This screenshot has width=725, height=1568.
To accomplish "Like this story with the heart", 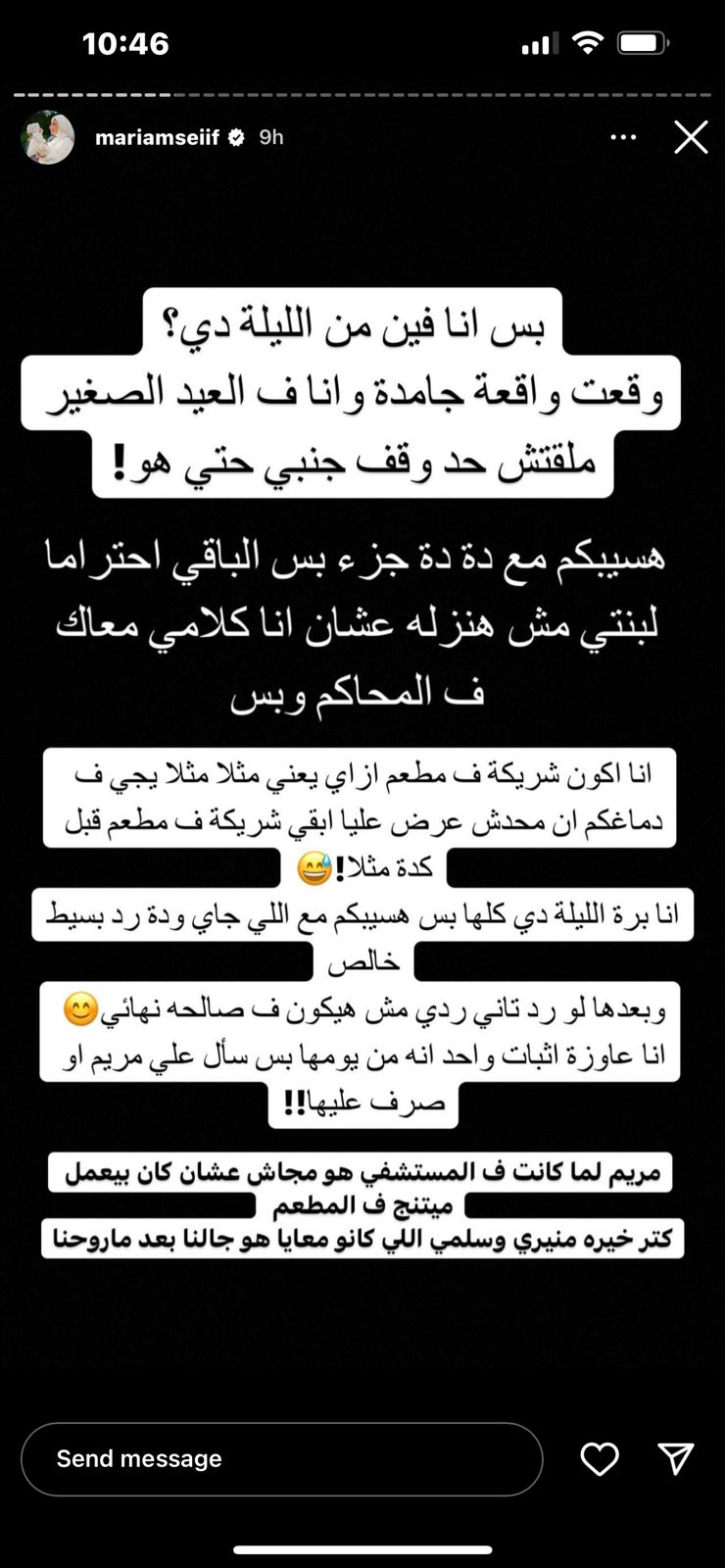I will 600,1459.
